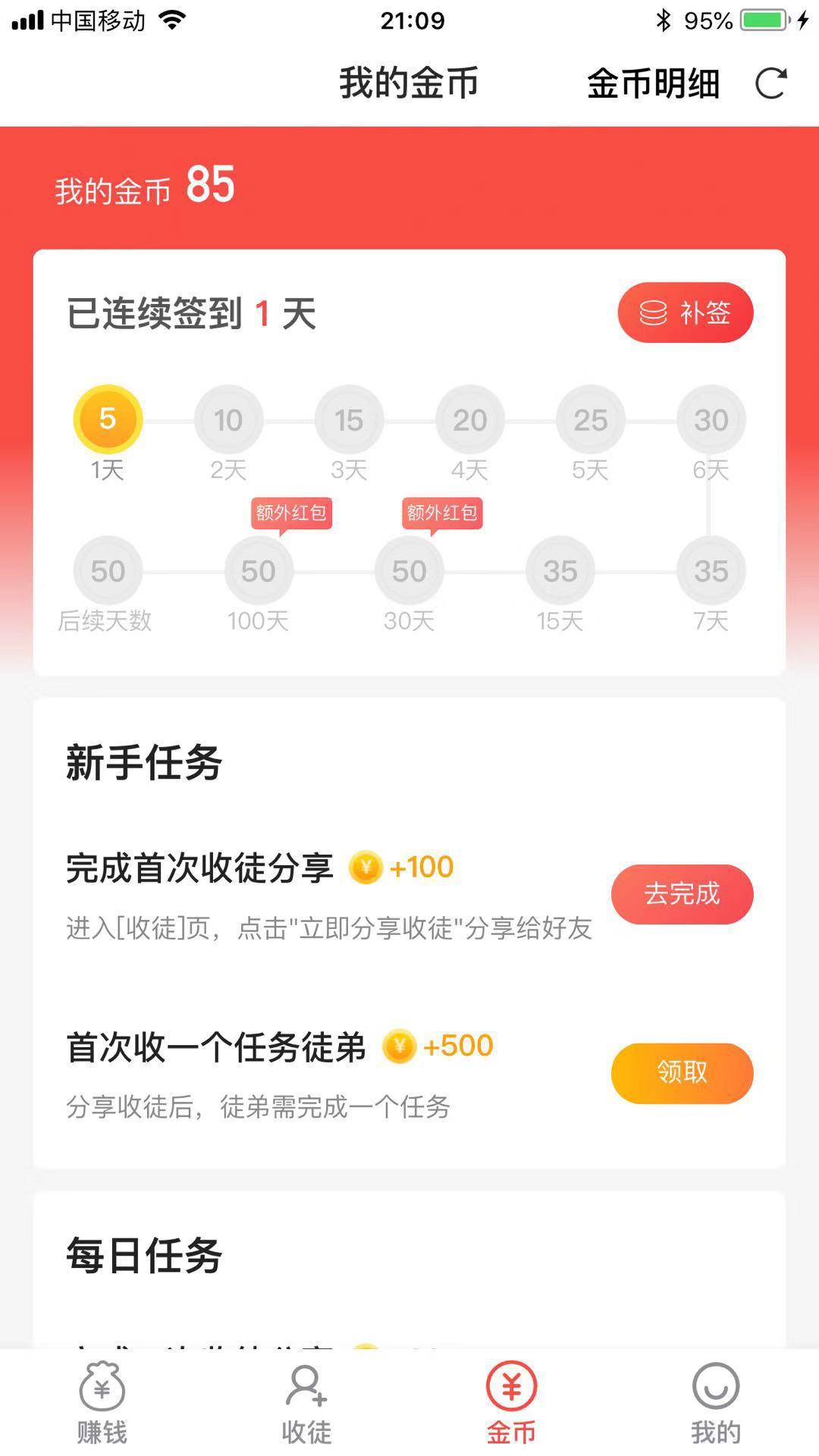Tap the 补签 makeup sign-in button

click(684, 312)
